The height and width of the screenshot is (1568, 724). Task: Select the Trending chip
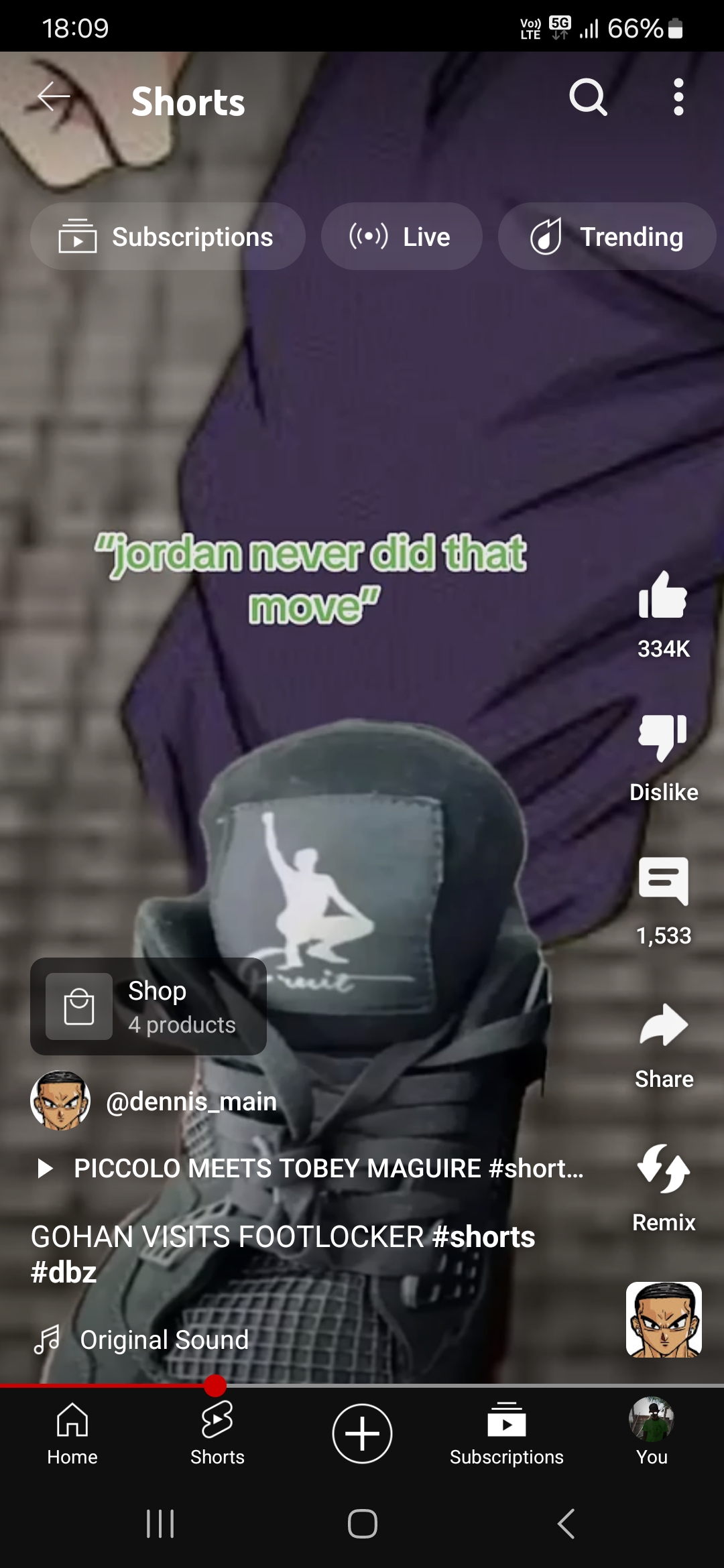(x=607, y=237)
